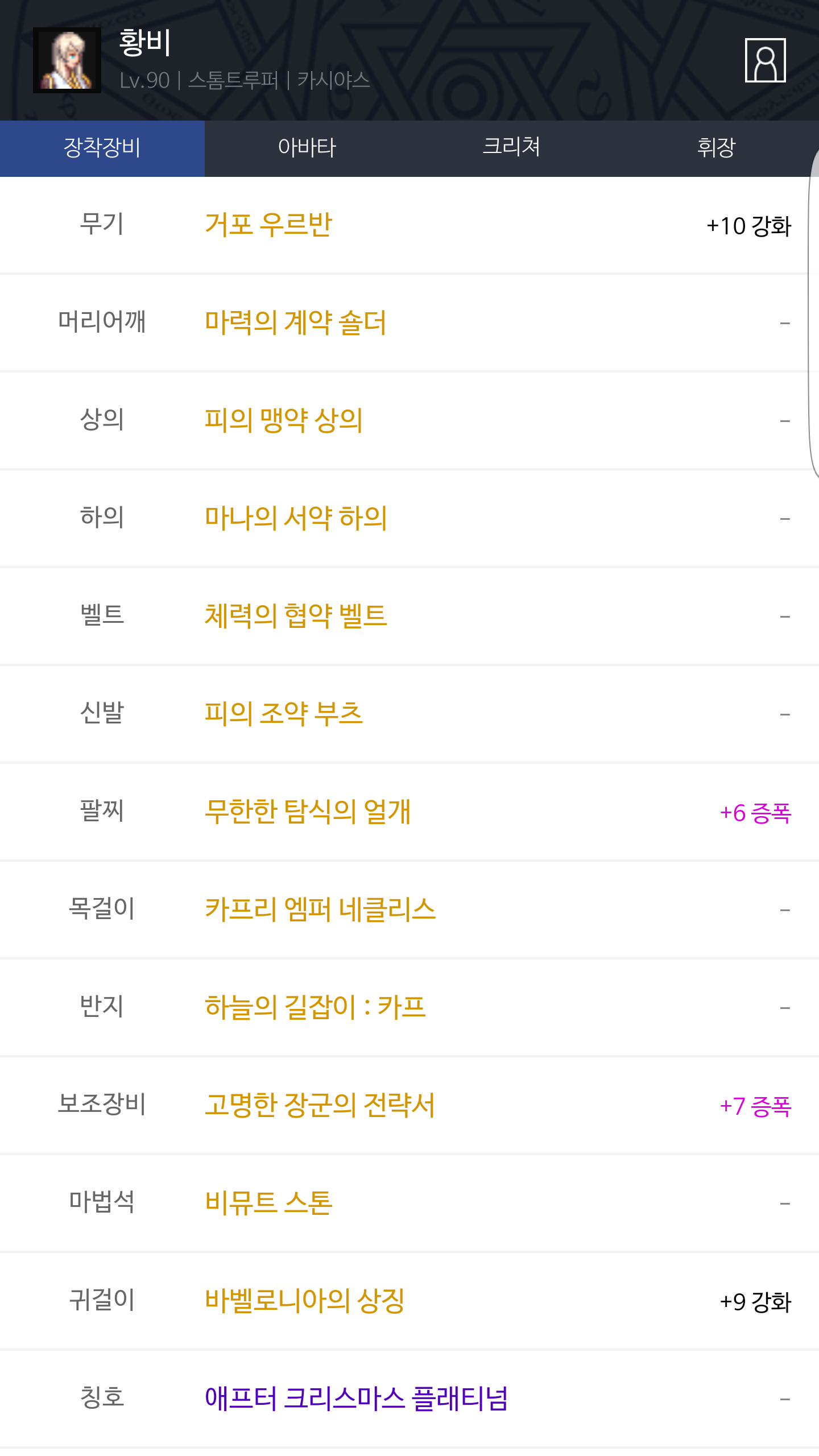Switch to the 크리쳐 tab
Image resolution: width=819 pixels, height=1456 pixels.
(x=512, y=148)
